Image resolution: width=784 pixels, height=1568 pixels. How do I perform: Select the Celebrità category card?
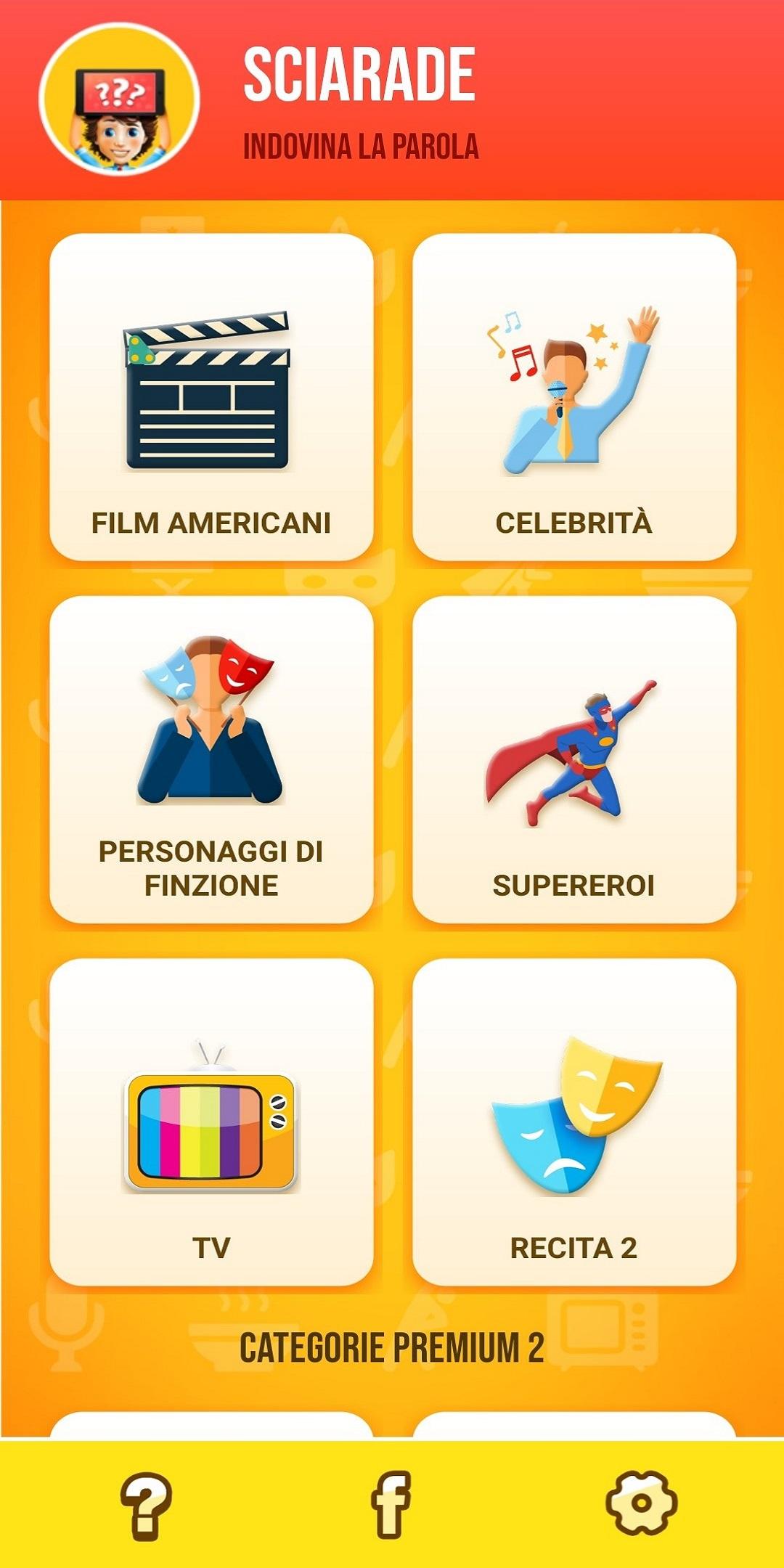(x=574, y=397)
